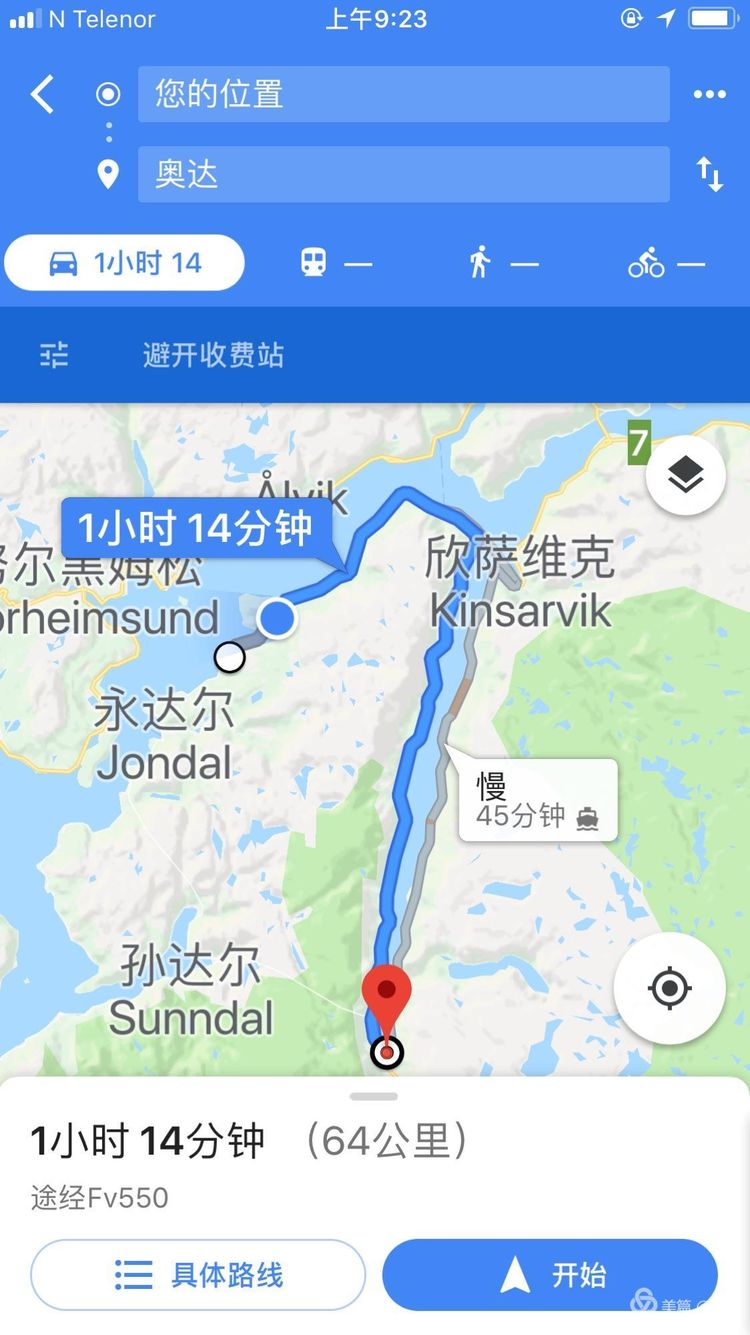Edit the destination 奥达 field
Screen dimensions: 750x1335
coord(403,175)
